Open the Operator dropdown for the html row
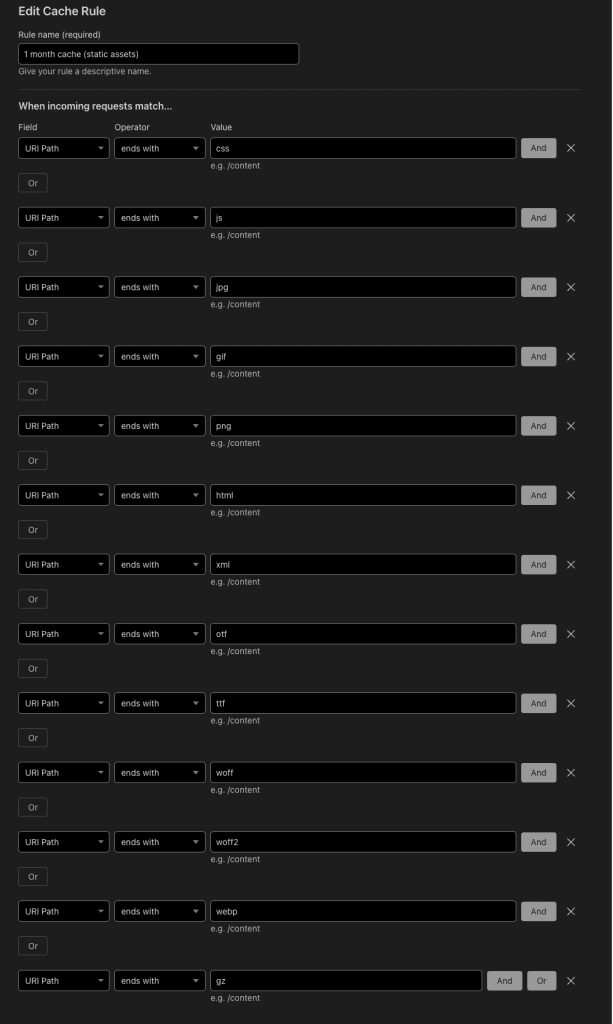This screenshot has height=1024, width=613. pos(159,496)
